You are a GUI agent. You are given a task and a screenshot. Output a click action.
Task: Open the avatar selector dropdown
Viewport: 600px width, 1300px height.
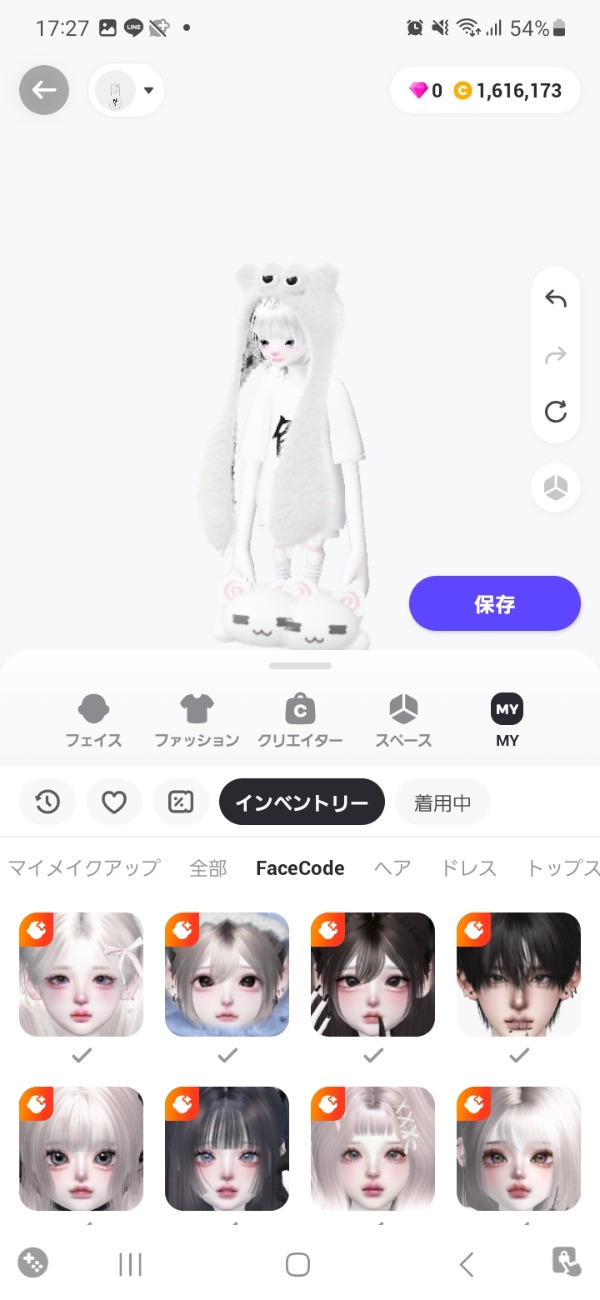coord(127,90)
